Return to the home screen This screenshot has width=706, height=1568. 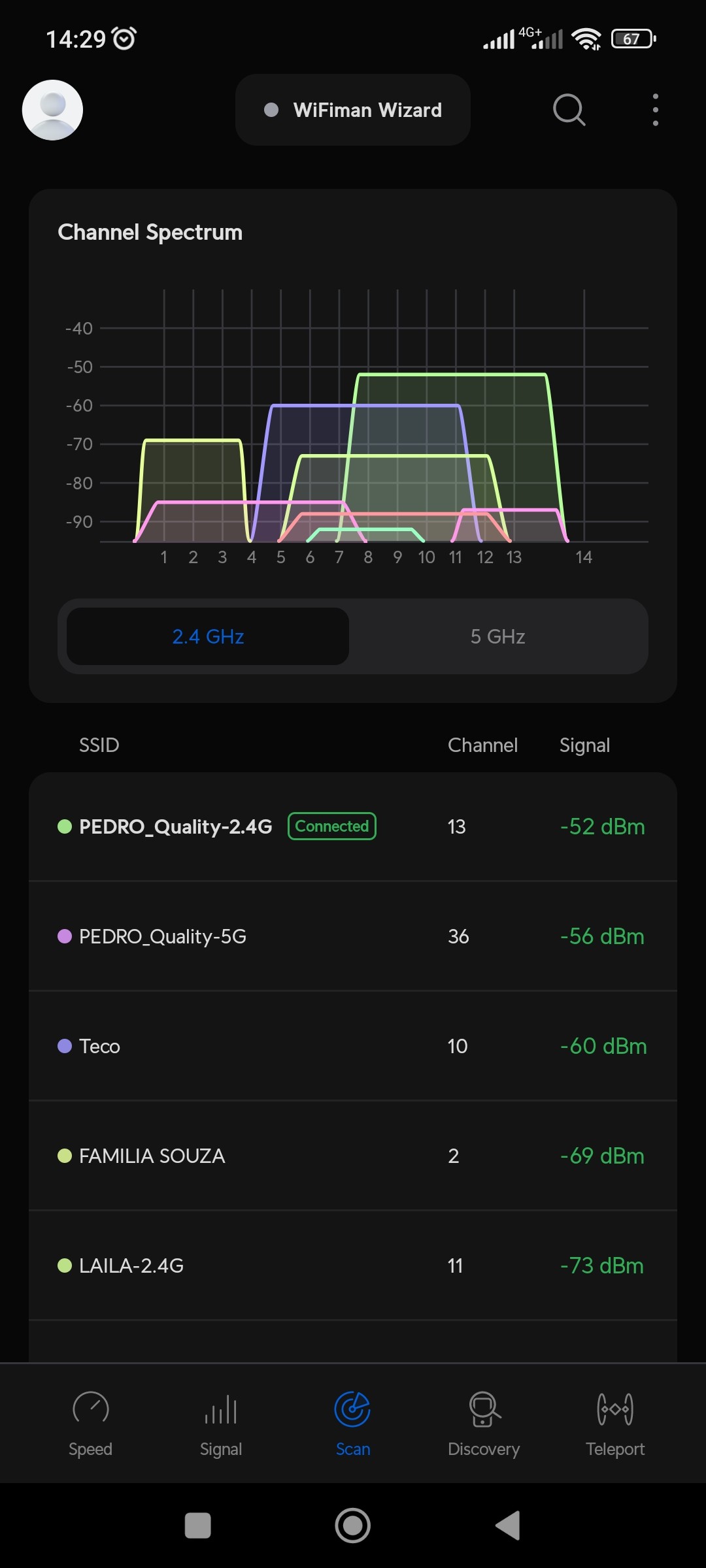coord(353,1526)
